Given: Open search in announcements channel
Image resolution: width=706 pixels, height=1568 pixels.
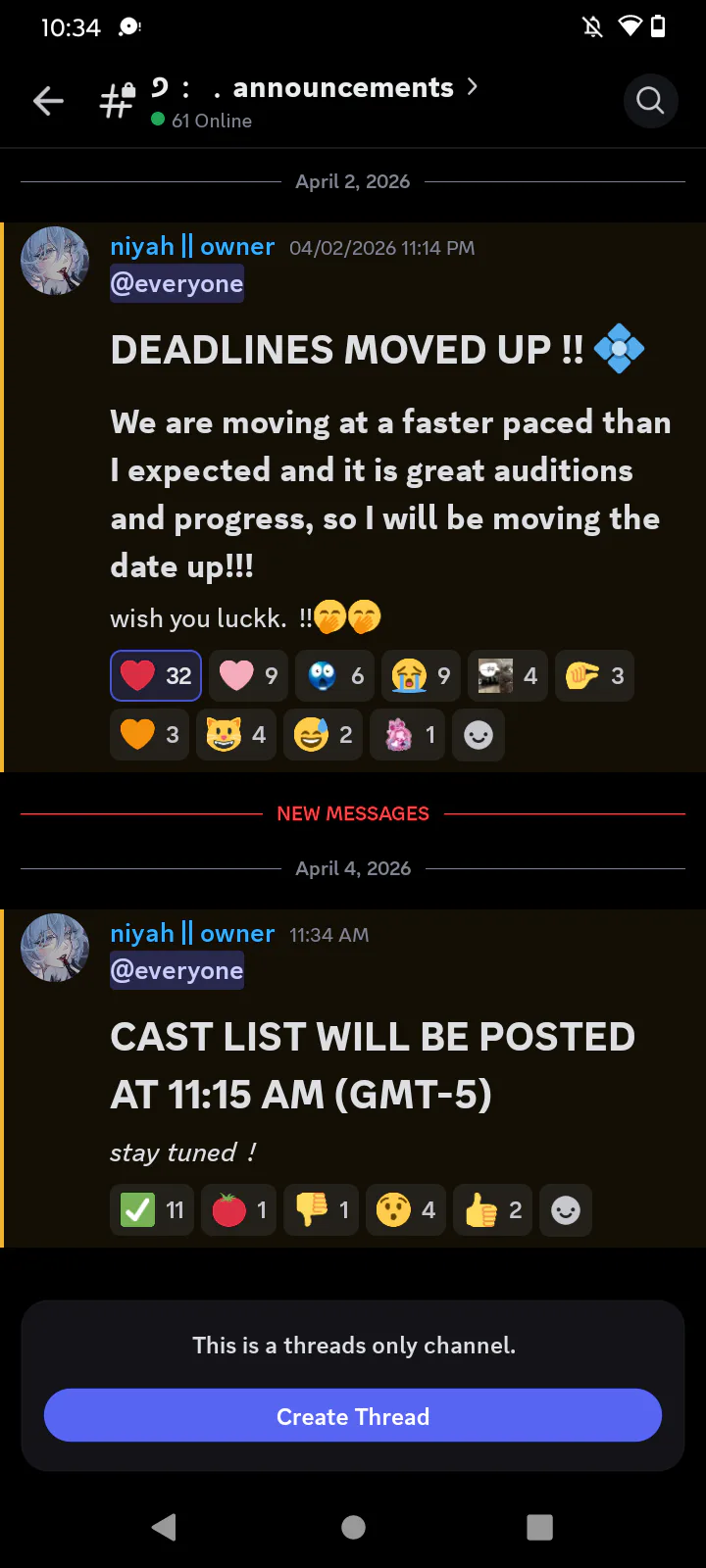Looking at the screenshot, I should 650,101.
